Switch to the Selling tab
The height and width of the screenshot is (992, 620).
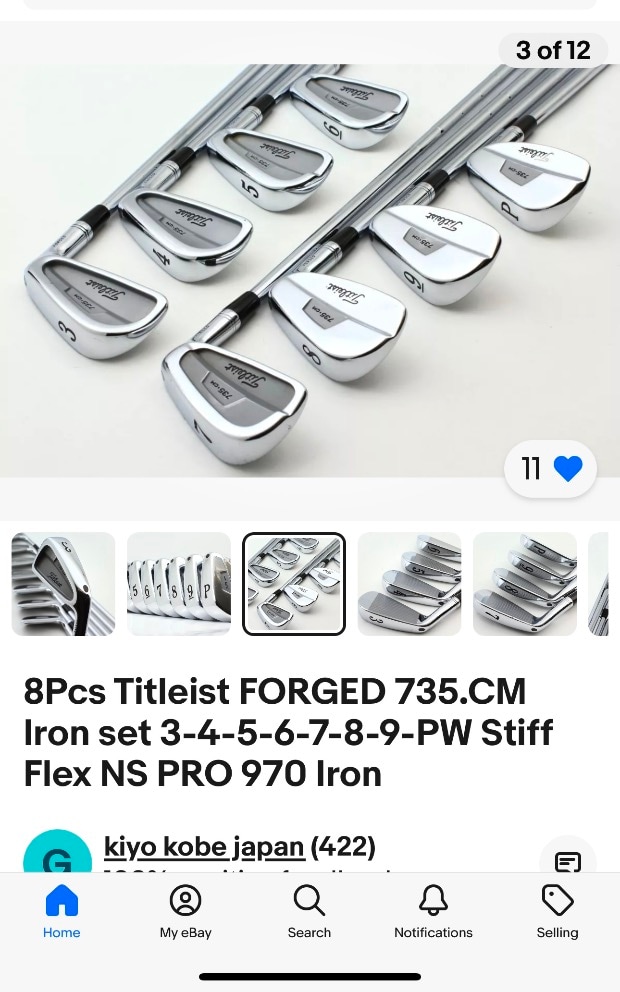coord(557,912)
